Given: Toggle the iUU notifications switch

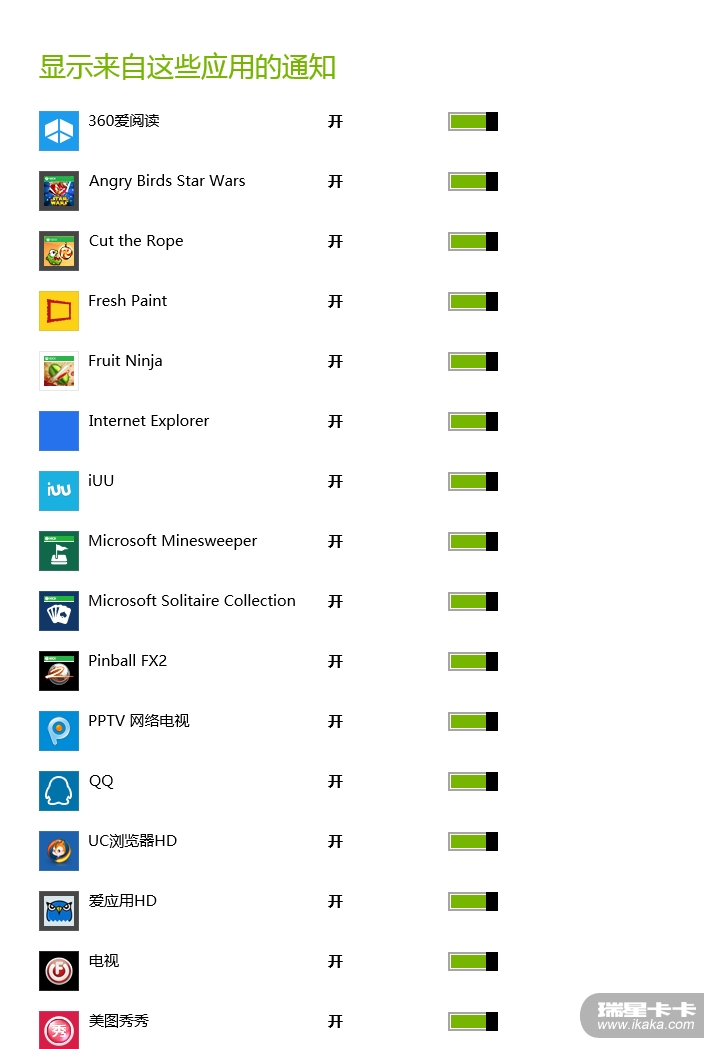Looking at the screenshot, I should point(472,482).
